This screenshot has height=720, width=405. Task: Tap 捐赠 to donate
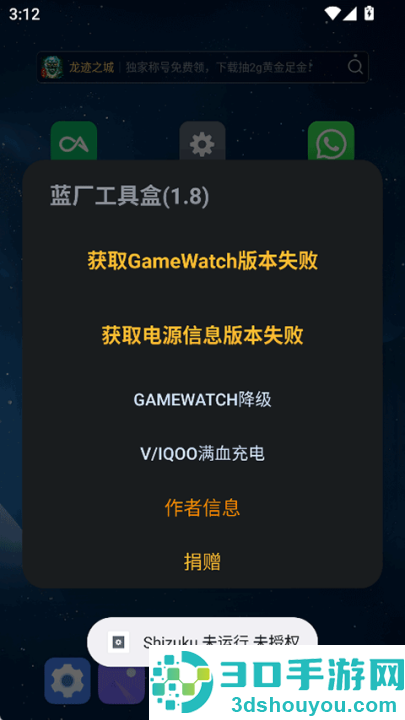click(x=202, y=562)
